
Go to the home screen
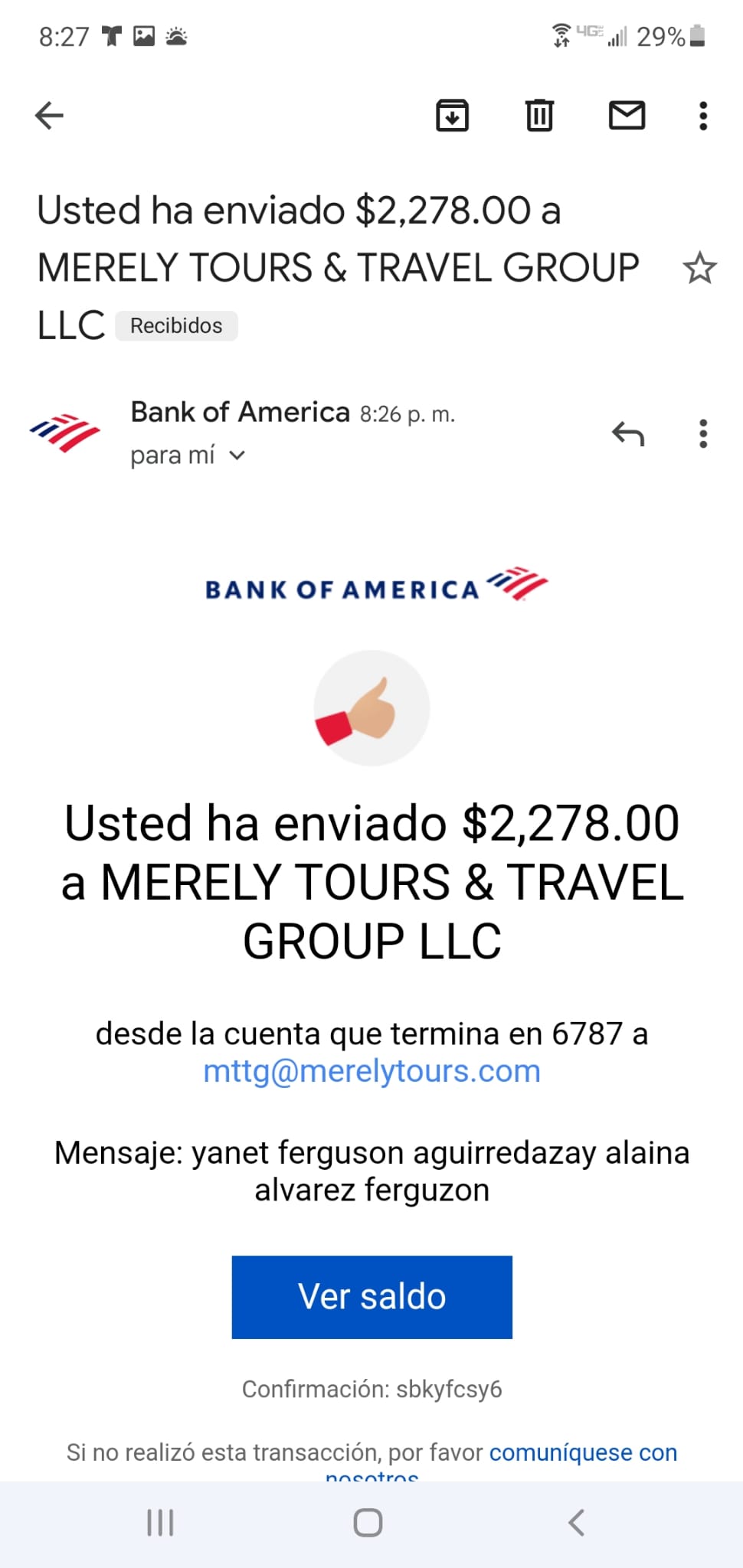point(368,1523)
